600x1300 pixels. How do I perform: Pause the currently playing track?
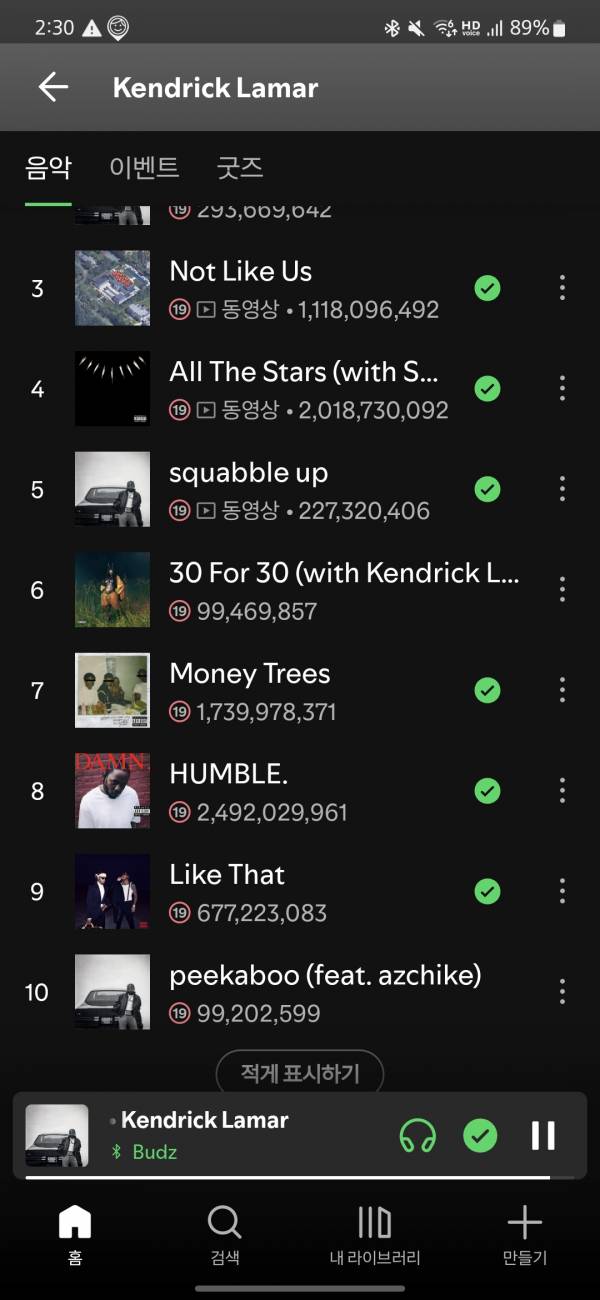(543, 1136)
